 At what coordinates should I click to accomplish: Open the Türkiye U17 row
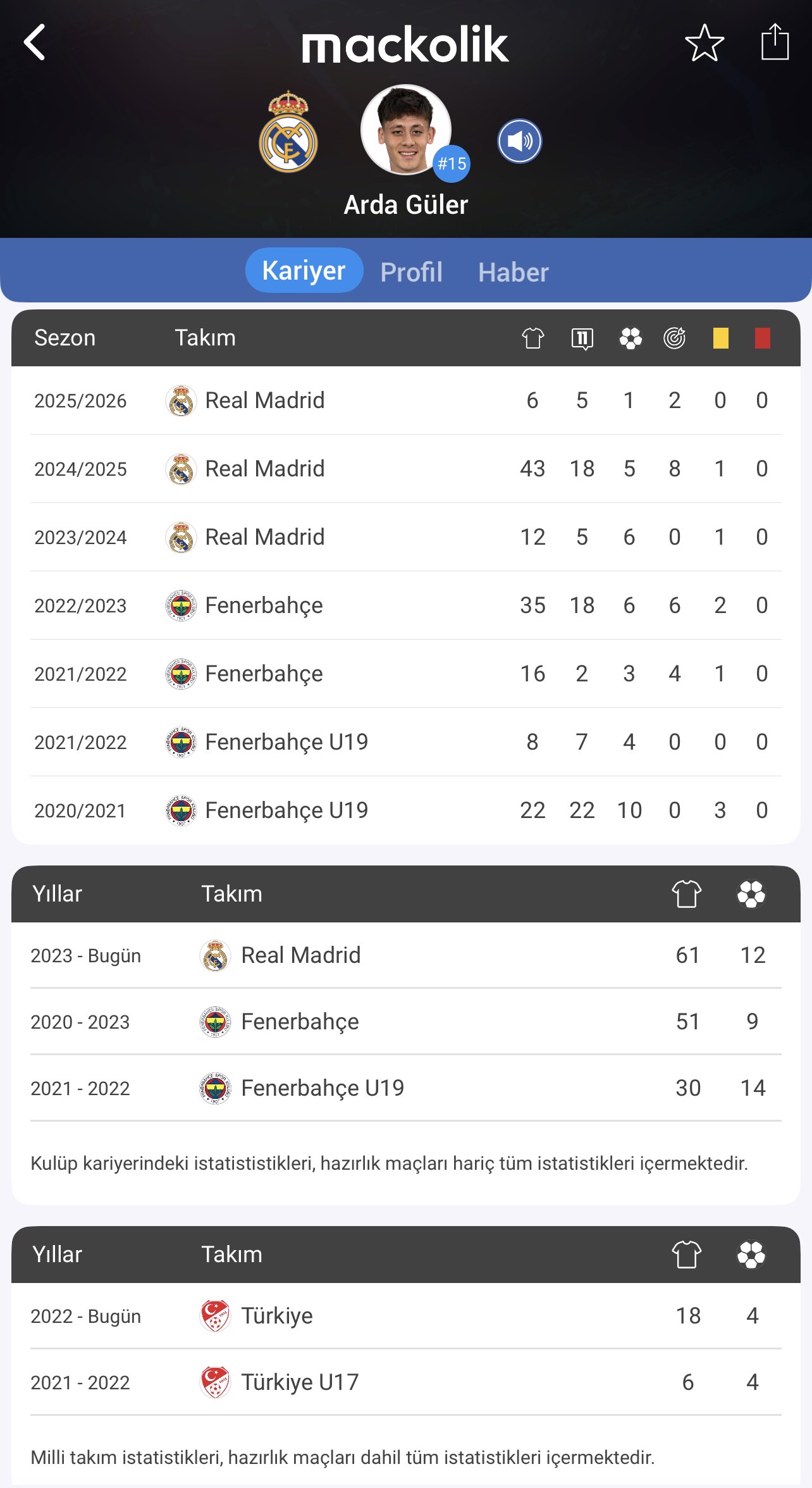(x=406, y=1382)
